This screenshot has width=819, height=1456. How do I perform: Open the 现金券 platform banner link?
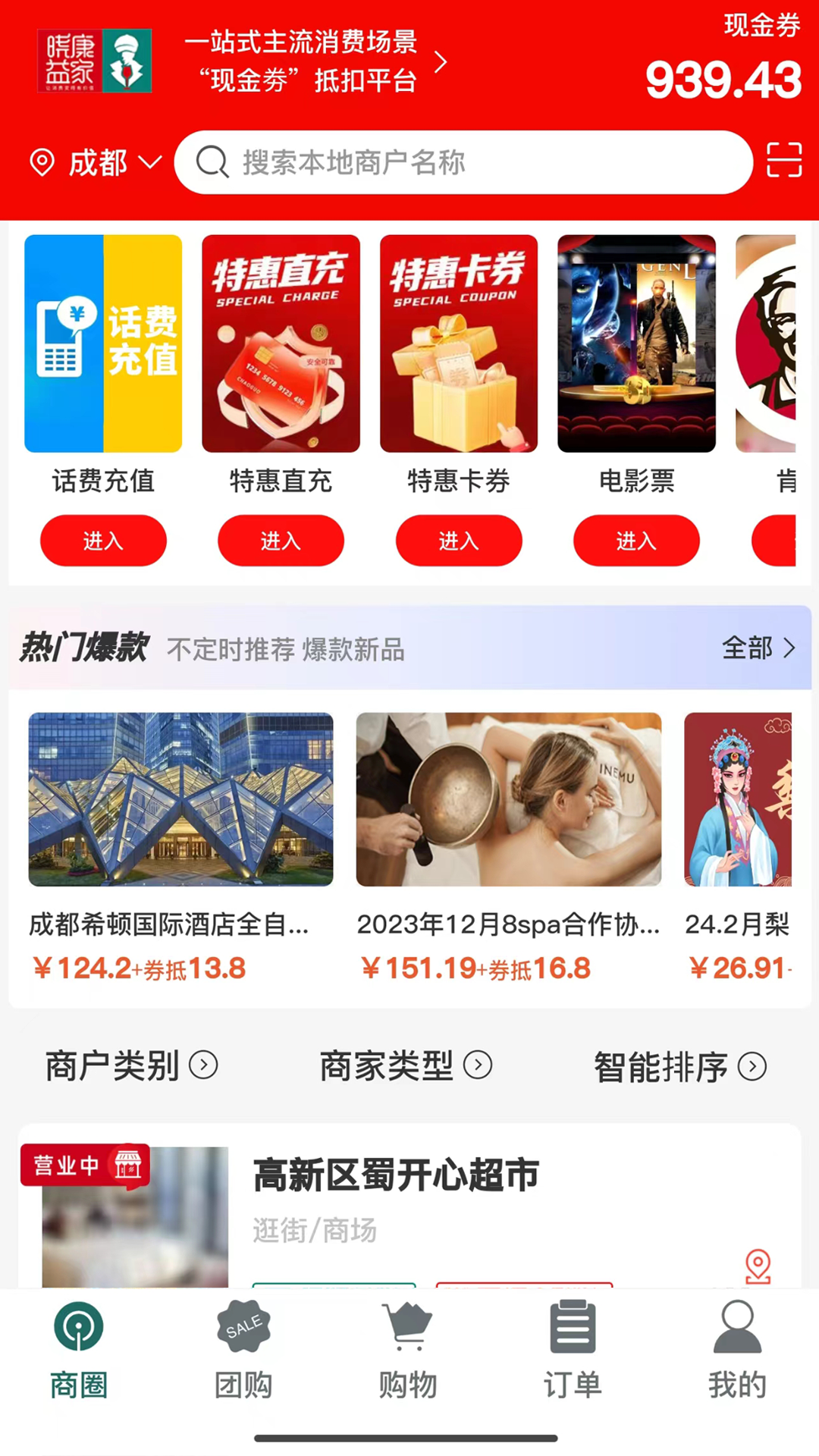pyautogui.click(x=315, y=61)
